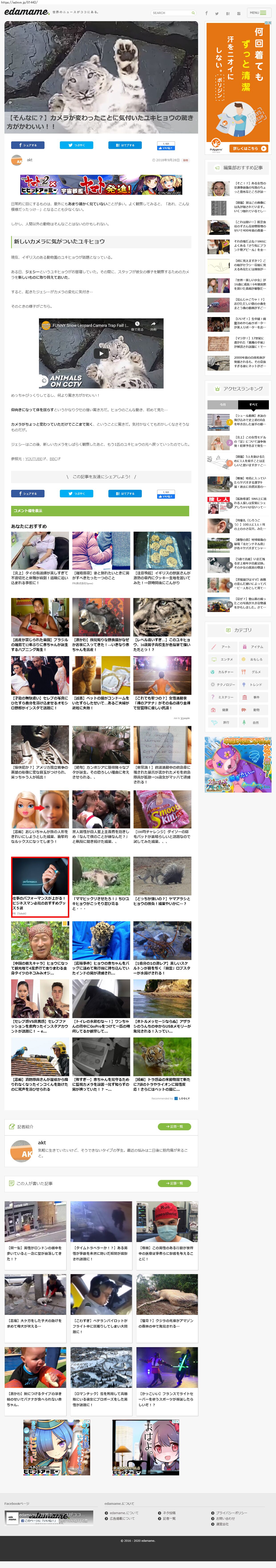
Task: Play the FUNNY Snow Leopard Camera Trap video
Action: pos(101,353)
